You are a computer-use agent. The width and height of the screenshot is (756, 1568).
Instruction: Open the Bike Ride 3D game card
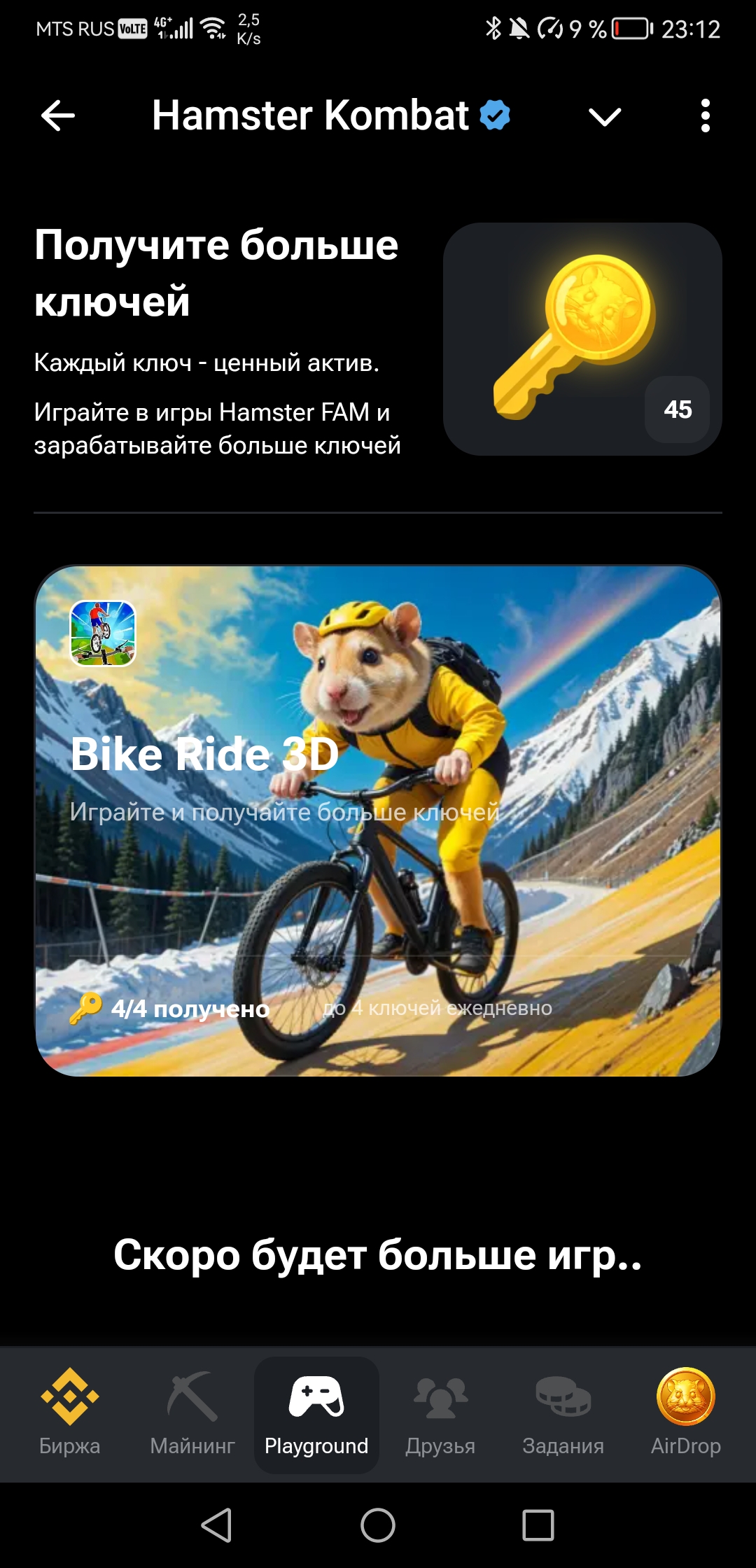[x=378, y=820]
